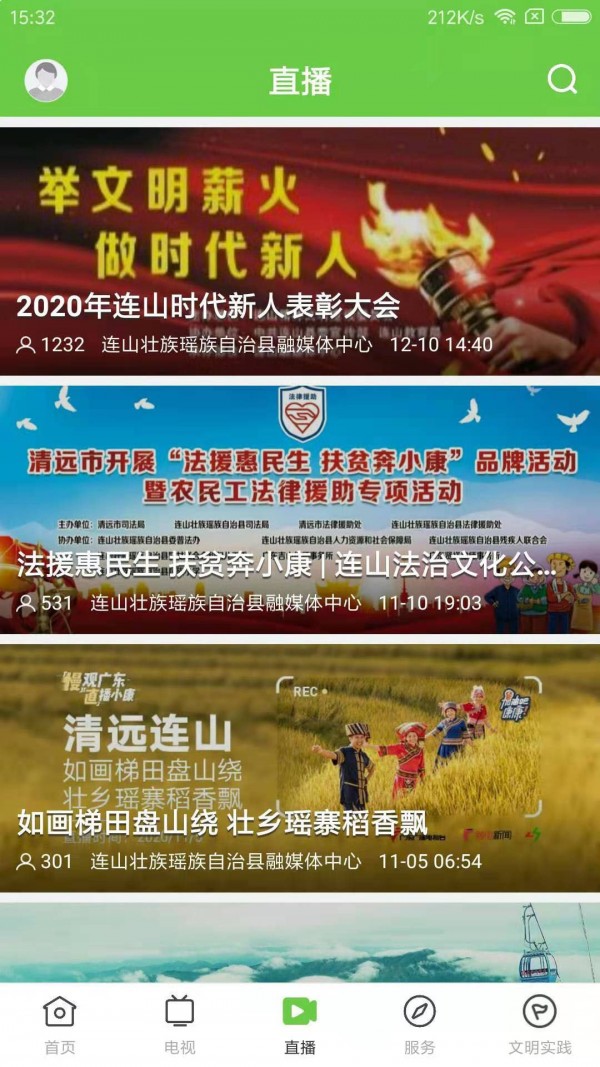Switch to the 首页 tab

click(60, 1025)
